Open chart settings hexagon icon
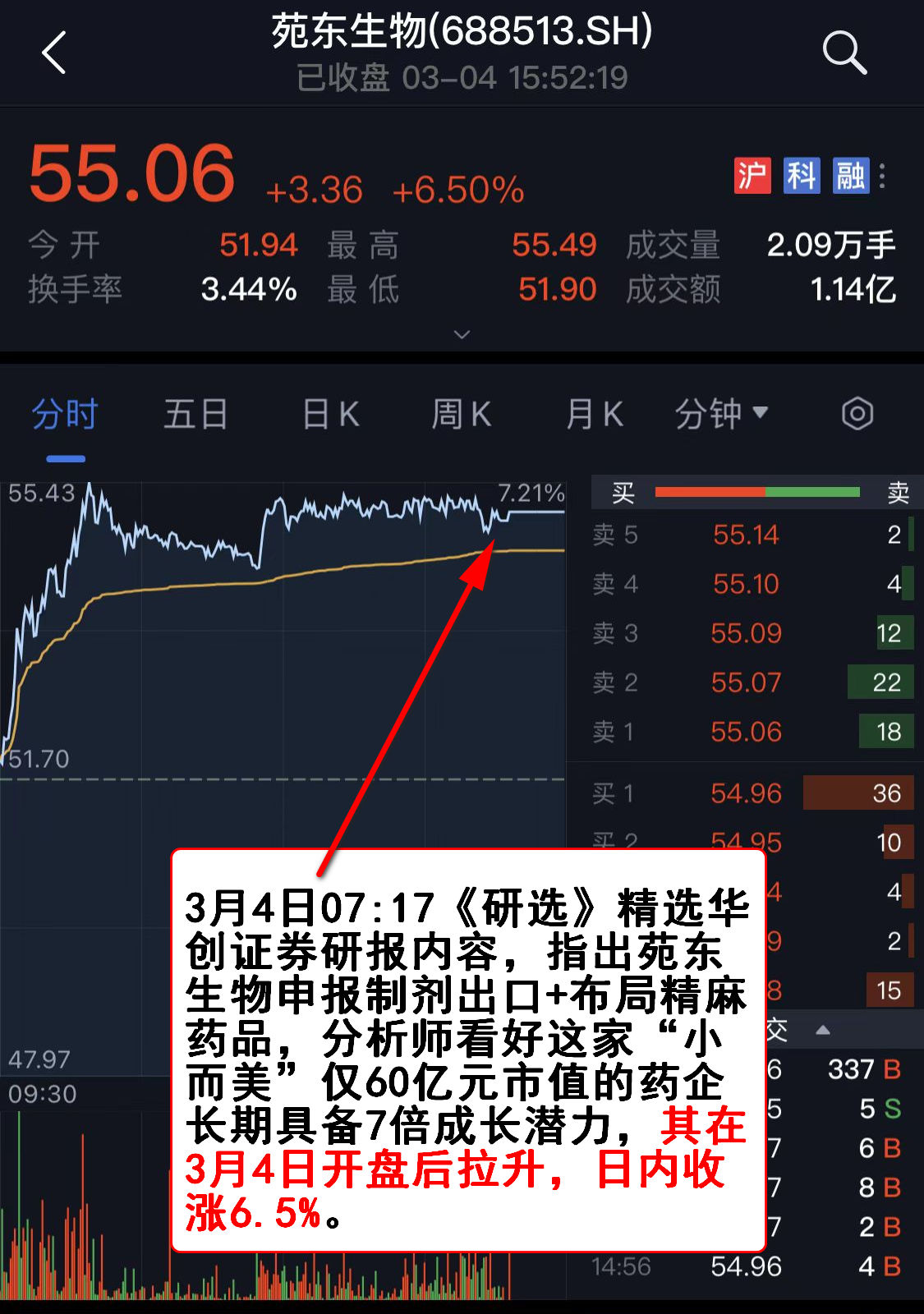This screenshot has height=1314, width=924. point(857,414)
